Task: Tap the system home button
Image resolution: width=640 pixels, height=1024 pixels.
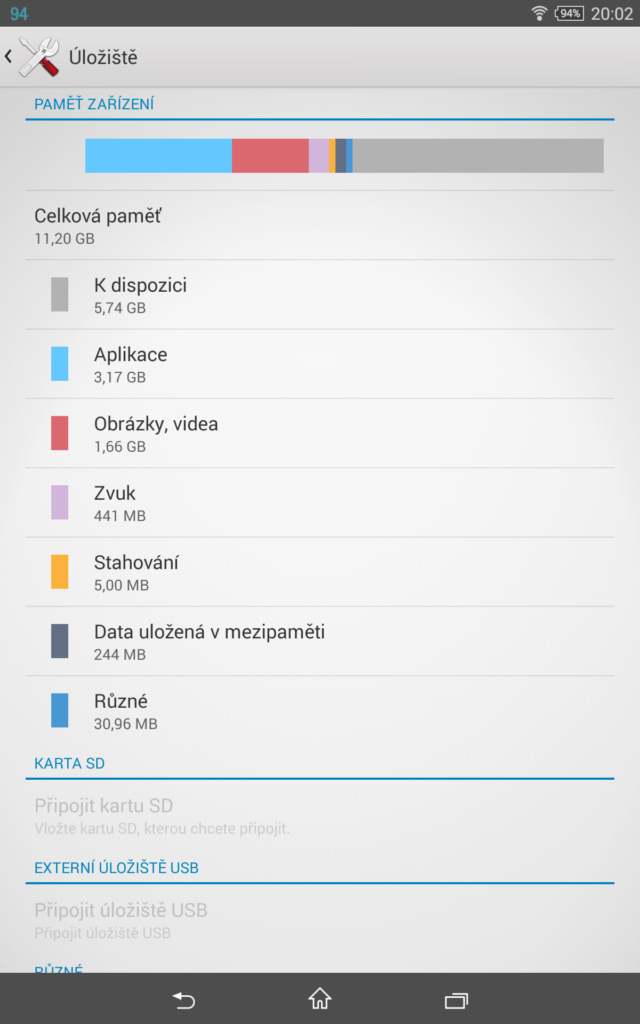Action: click(320, 998)
